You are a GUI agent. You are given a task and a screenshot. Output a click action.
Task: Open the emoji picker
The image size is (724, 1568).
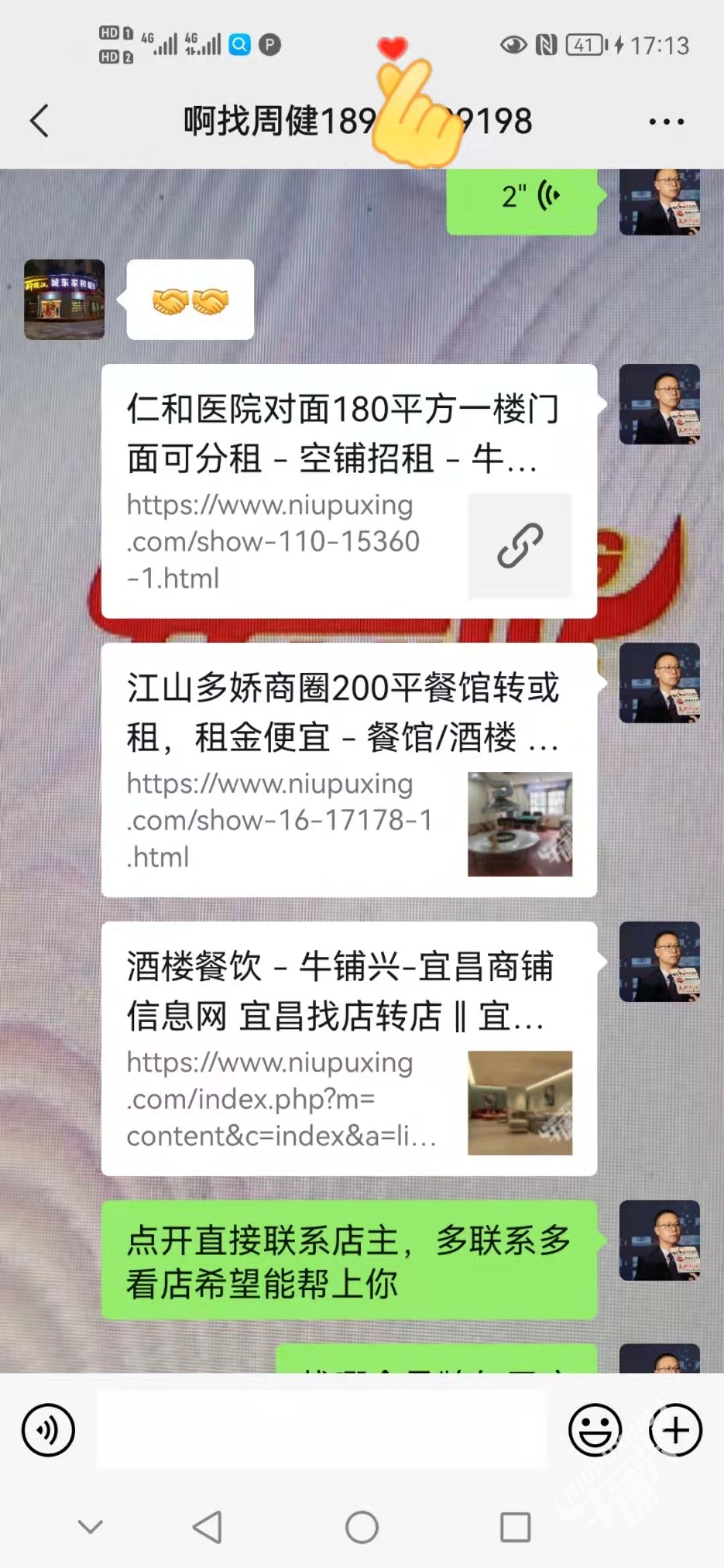(x=595, y=1430)
